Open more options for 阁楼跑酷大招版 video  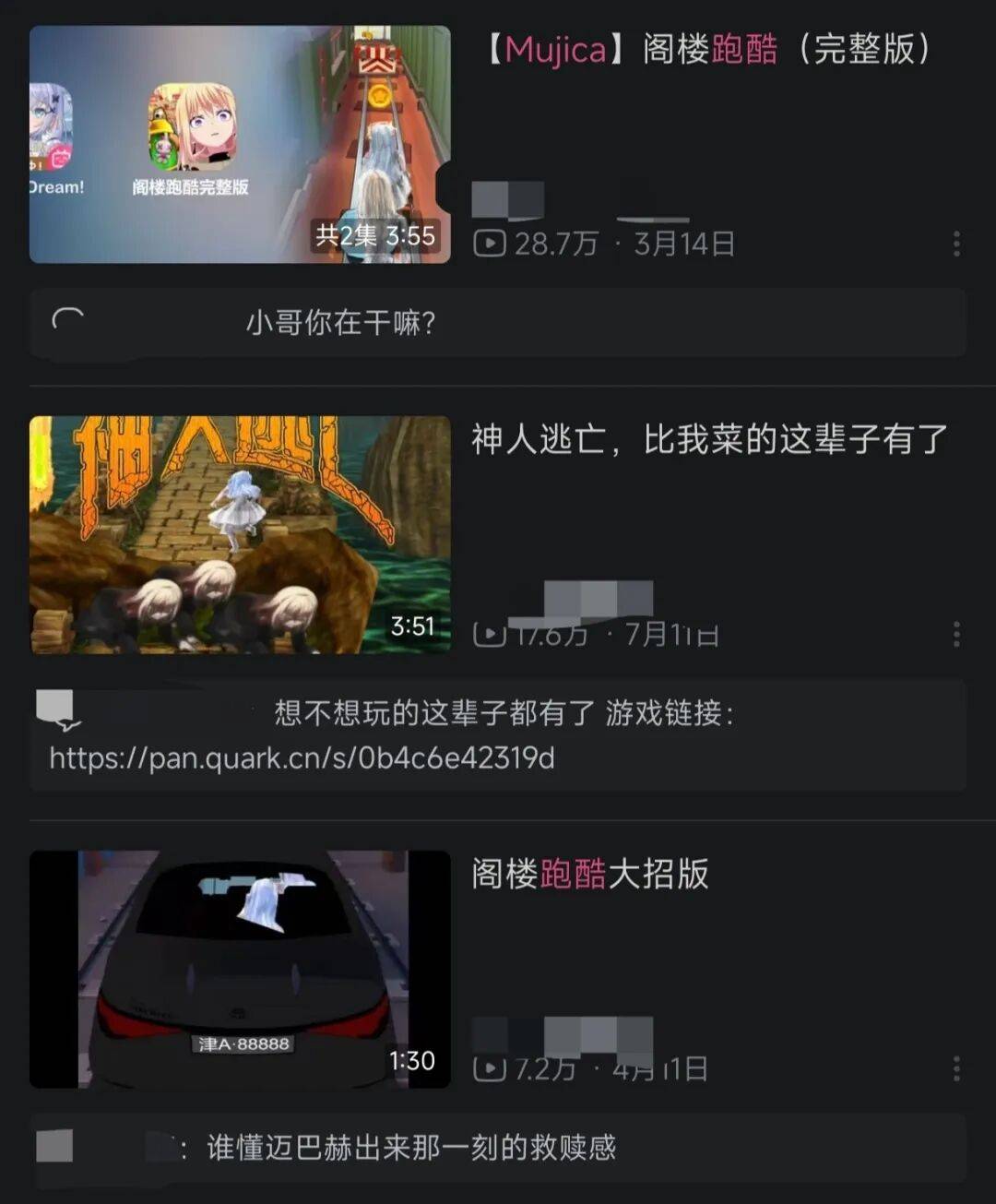[x=956, y=1068]
